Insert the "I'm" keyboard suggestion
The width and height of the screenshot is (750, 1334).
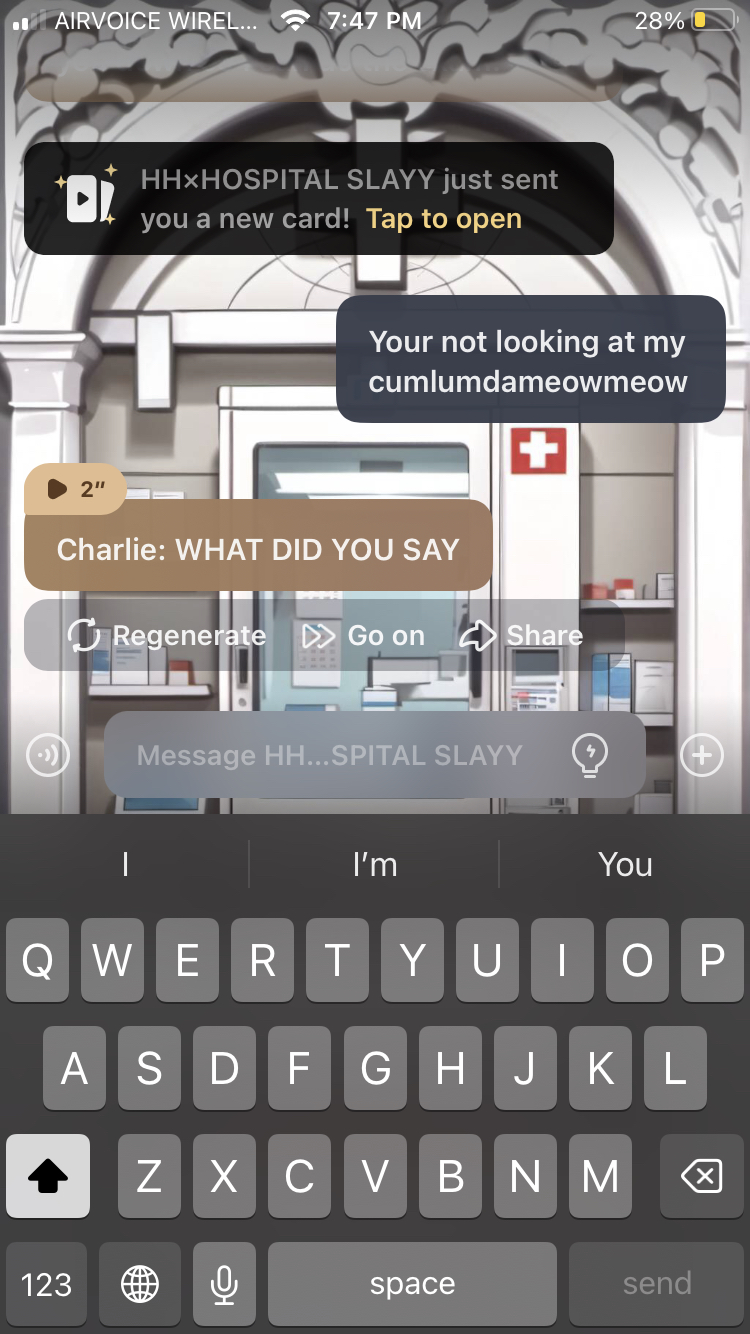click(x=374, y=864)
